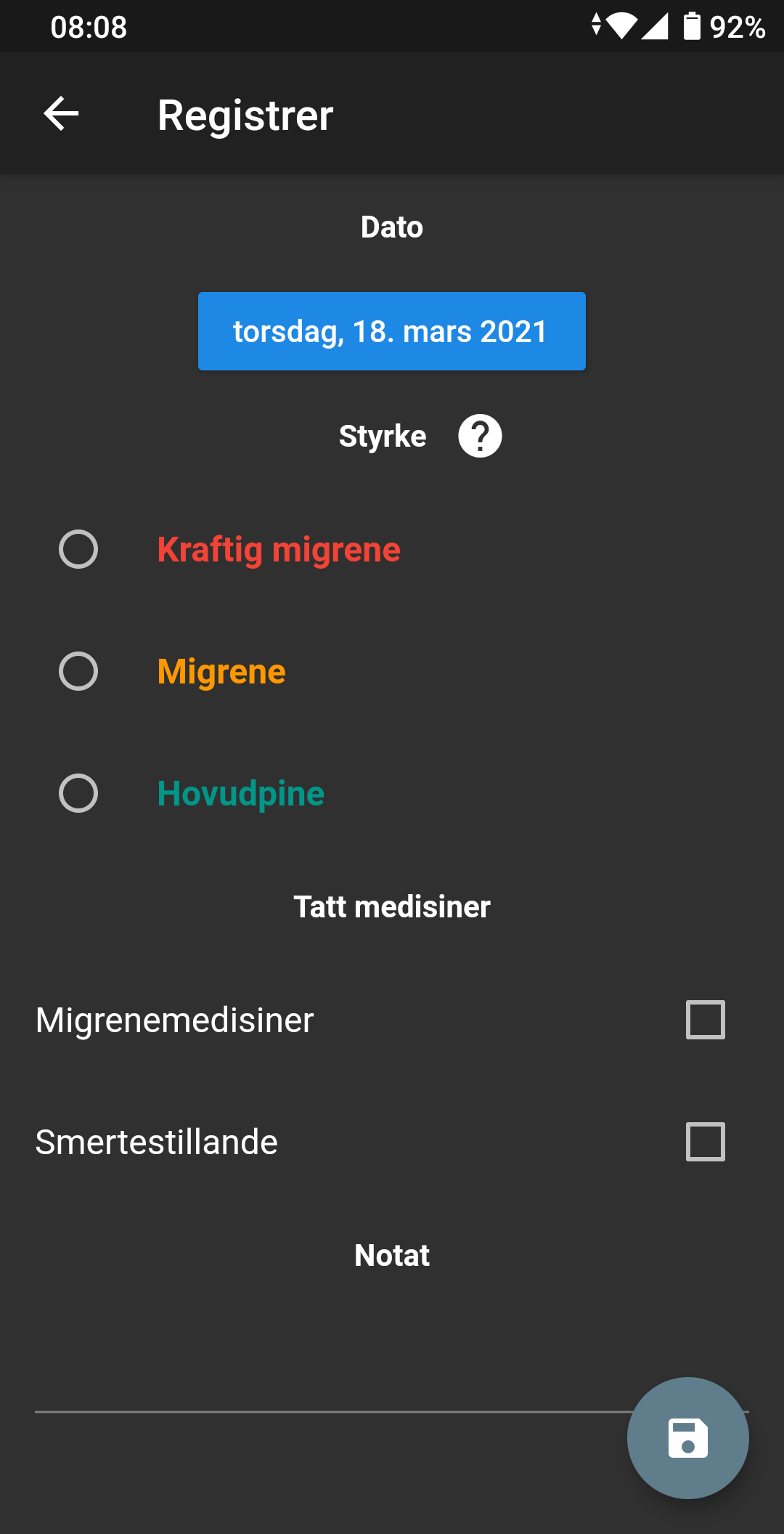The width and height of the screenshot is (784, 1534).
Task: Open the date picker showing torsdag, 18. mars 2021
Action: (x=391, y=331)
